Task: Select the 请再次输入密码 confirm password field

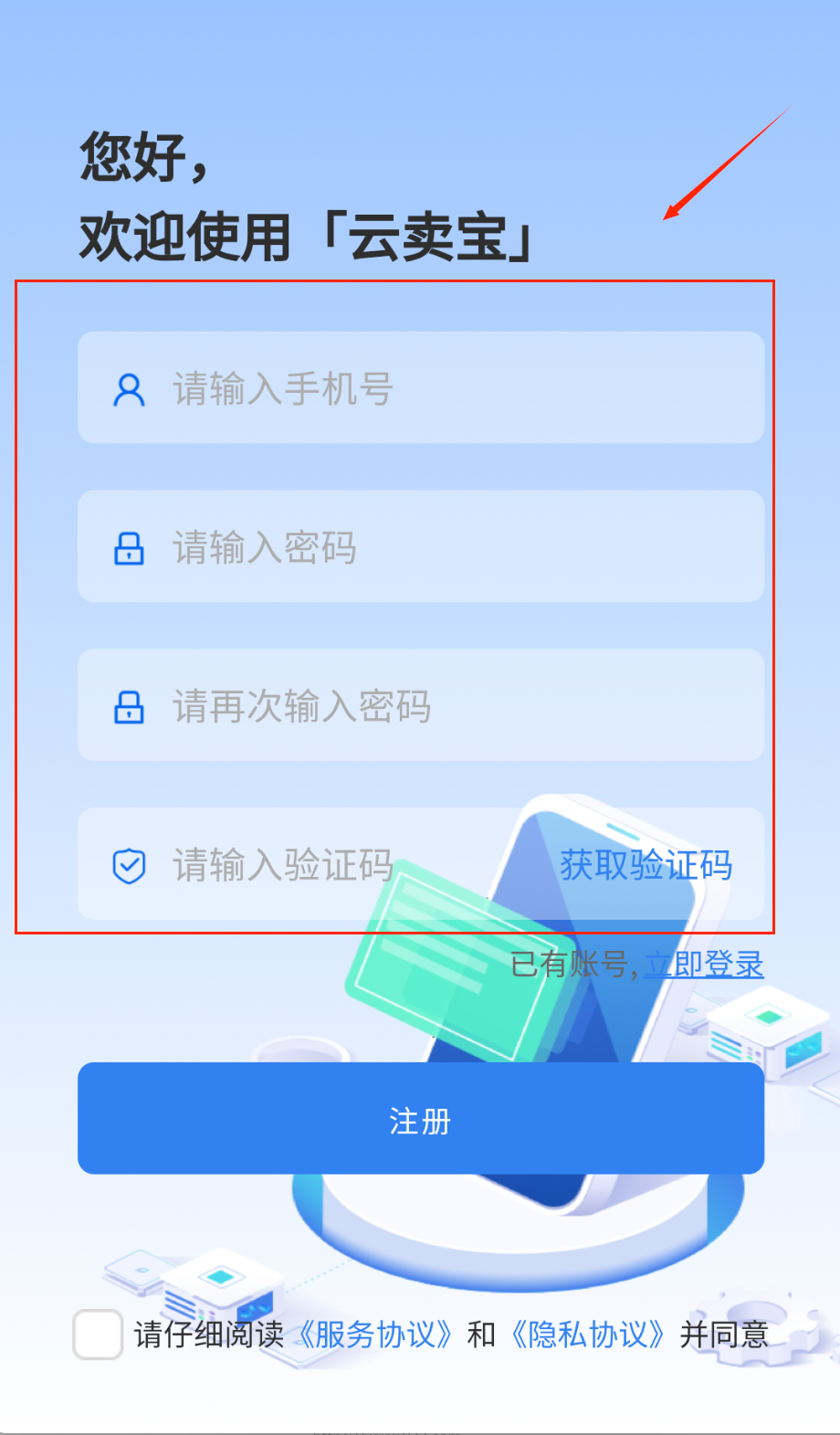Action: 420,706
